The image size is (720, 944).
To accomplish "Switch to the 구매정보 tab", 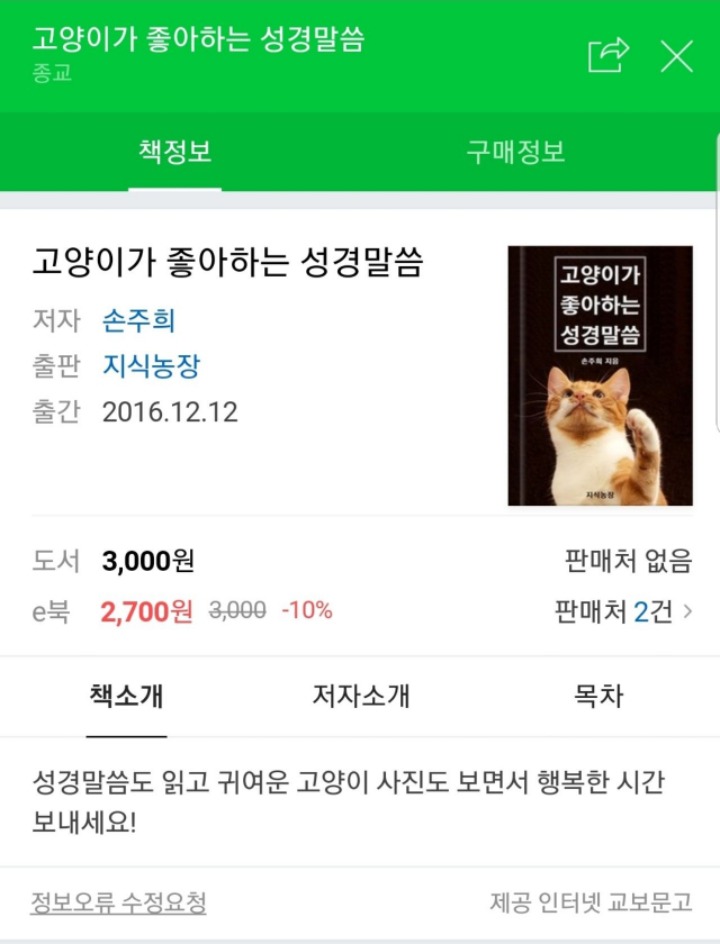I will [x=515, y=152].
